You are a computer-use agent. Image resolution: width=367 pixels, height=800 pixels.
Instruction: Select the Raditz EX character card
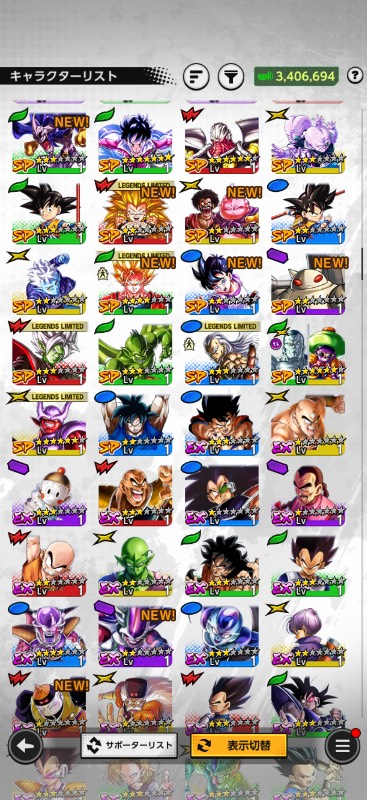point(222,493)
